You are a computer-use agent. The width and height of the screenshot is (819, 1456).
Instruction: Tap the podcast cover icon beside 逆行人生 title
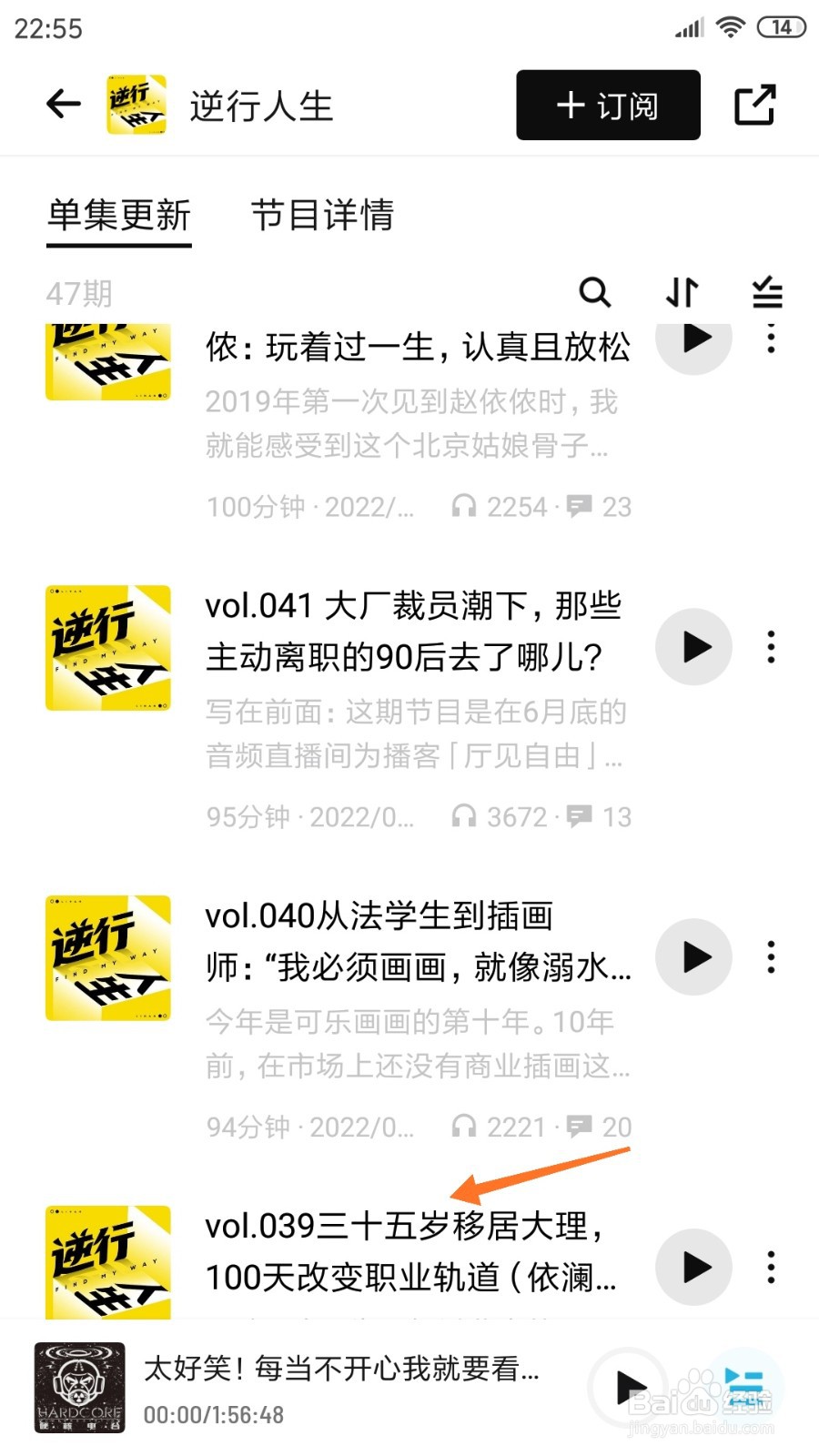[x=135, y=105]
